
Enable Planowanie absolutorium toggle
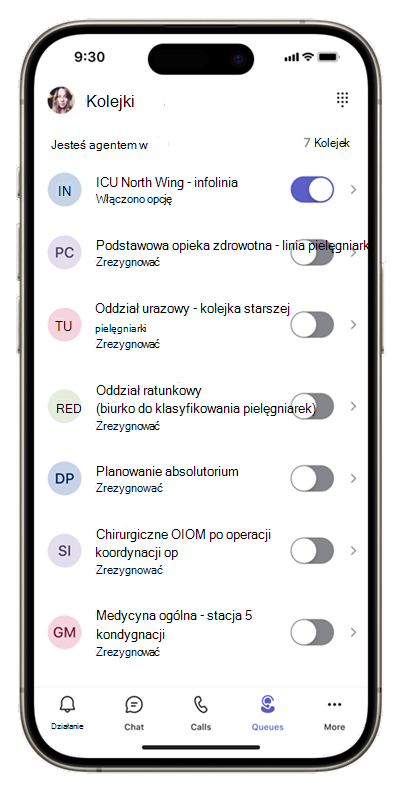(312, 478)
